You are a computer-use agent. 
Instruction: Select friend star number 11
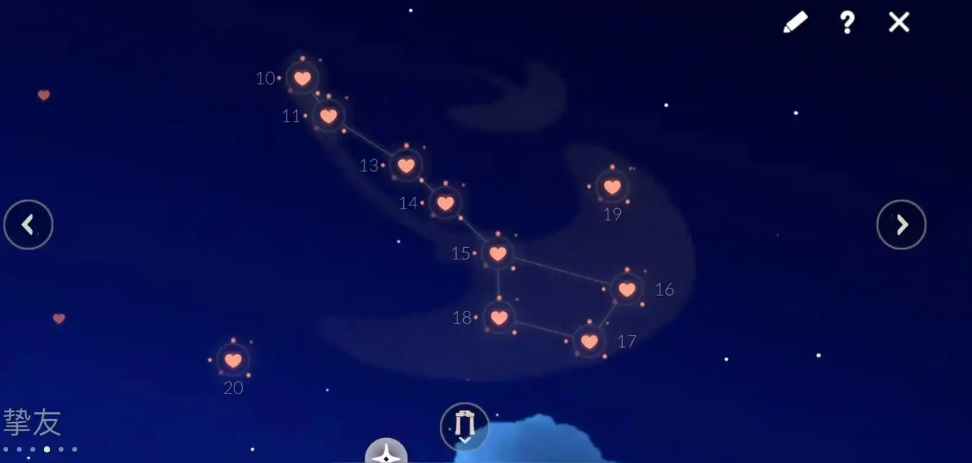(328, 116)
